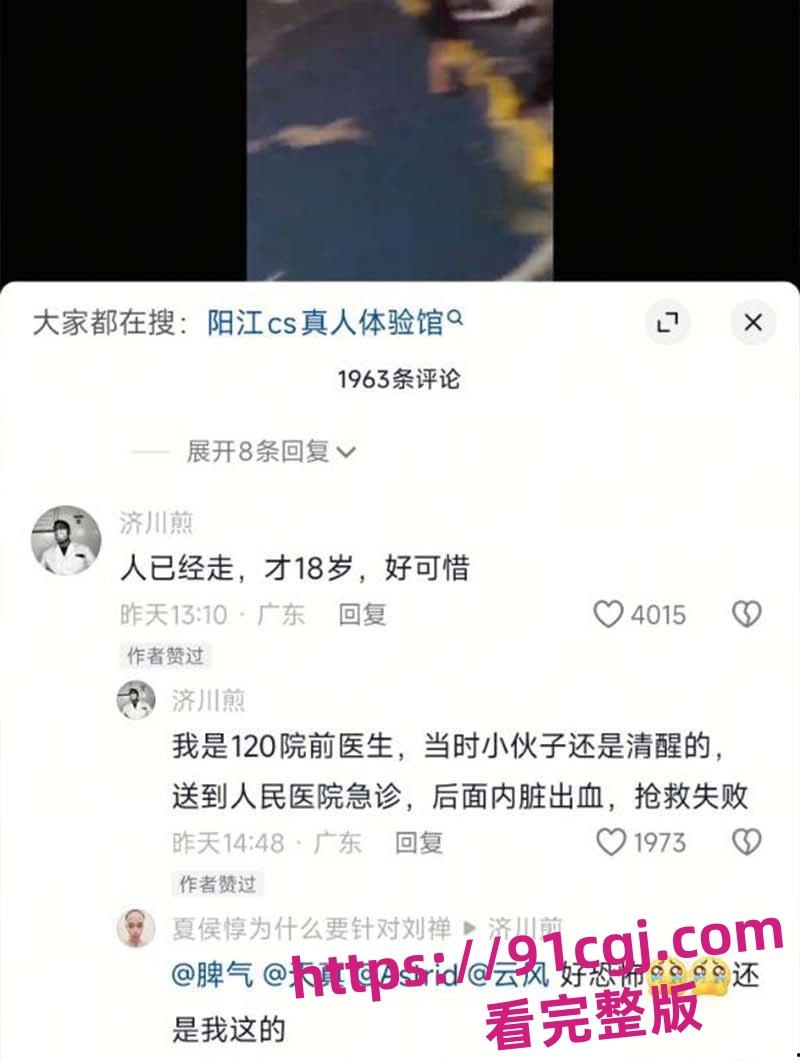Open 济川煎's profile avatar
800x1061 pixels.
click(64, 533)
